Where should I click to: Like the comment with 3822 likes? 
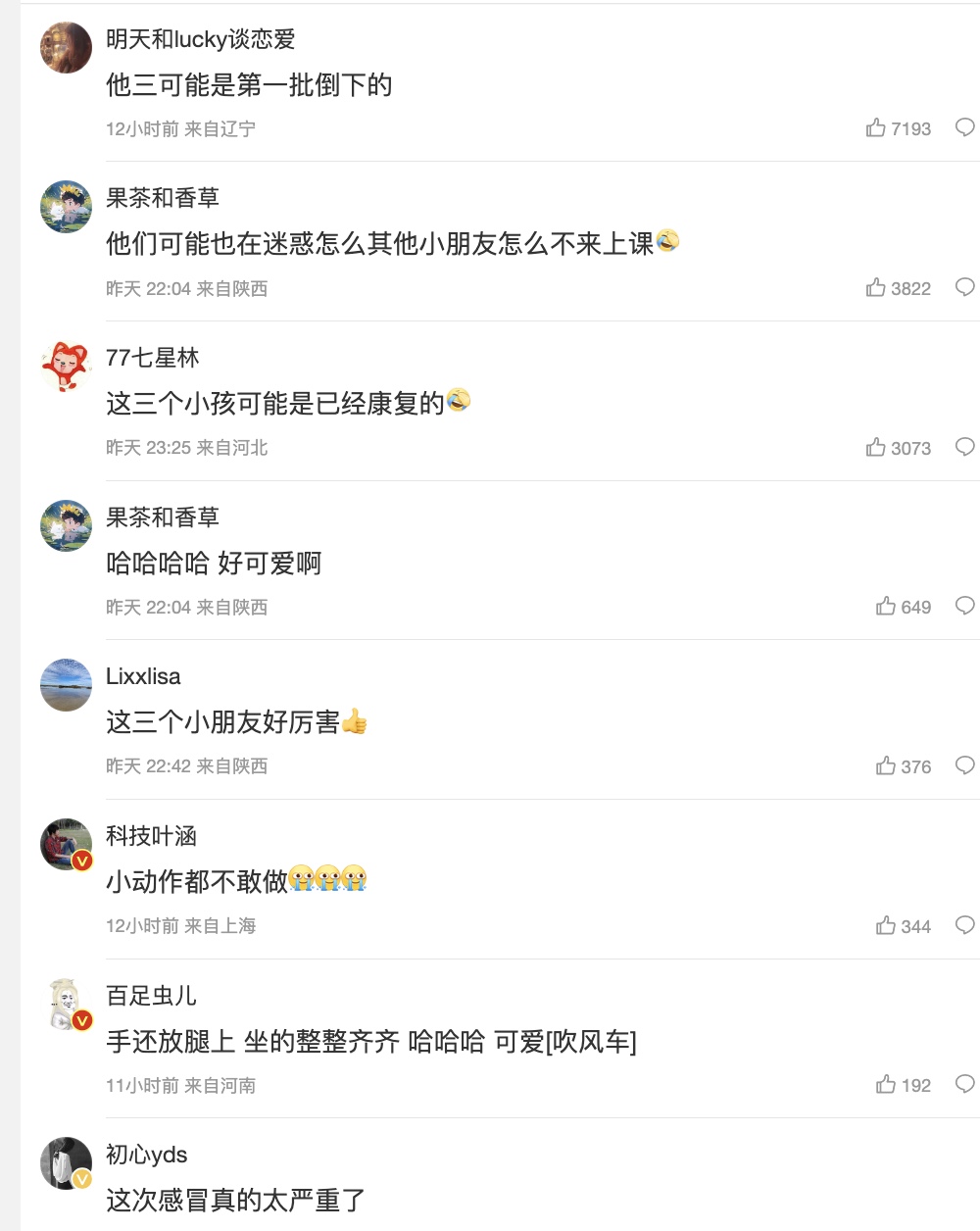pos(876,288)
